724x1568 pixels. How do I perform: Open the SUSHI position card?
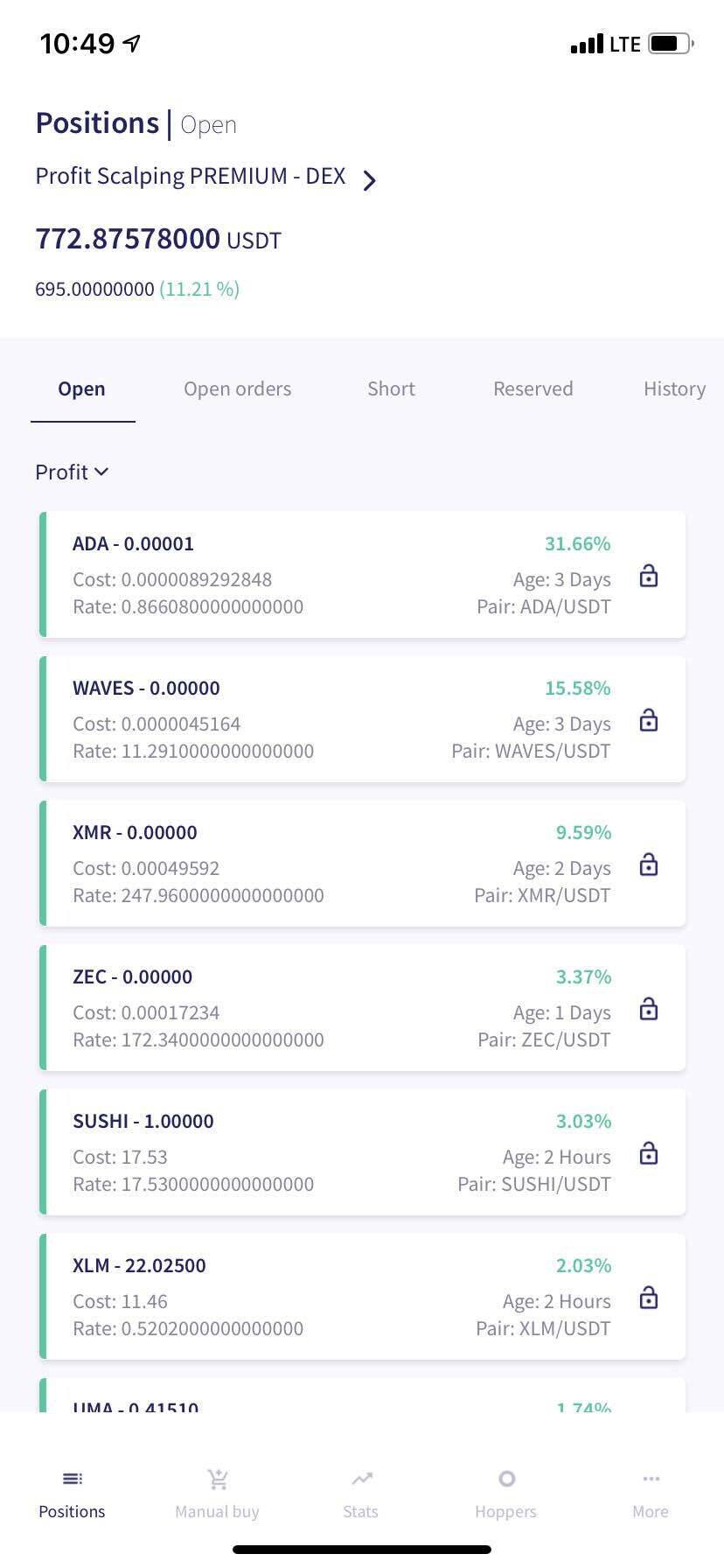[x=332, y=1152]
